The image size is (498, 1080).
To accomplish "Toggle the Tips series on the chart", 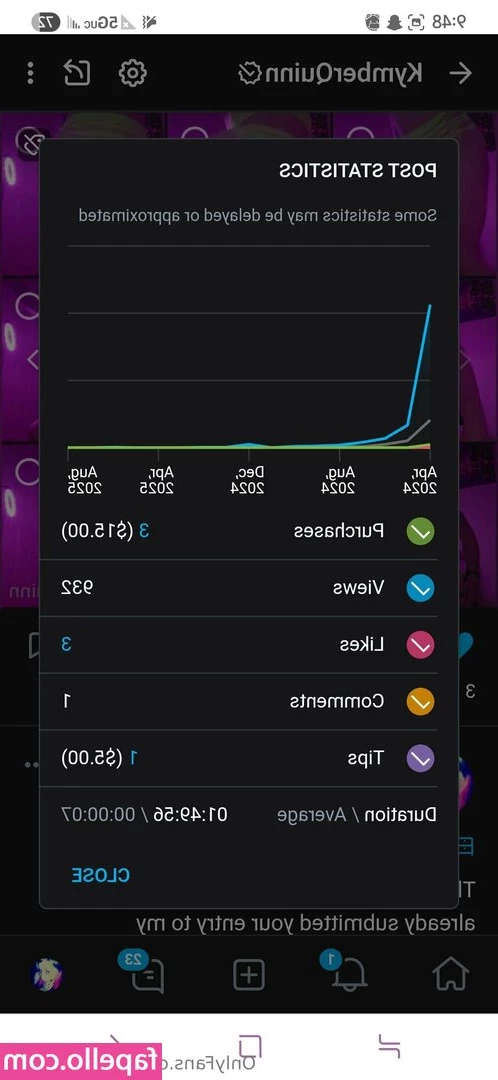I will pyautogui.click(x=420, y=759).
